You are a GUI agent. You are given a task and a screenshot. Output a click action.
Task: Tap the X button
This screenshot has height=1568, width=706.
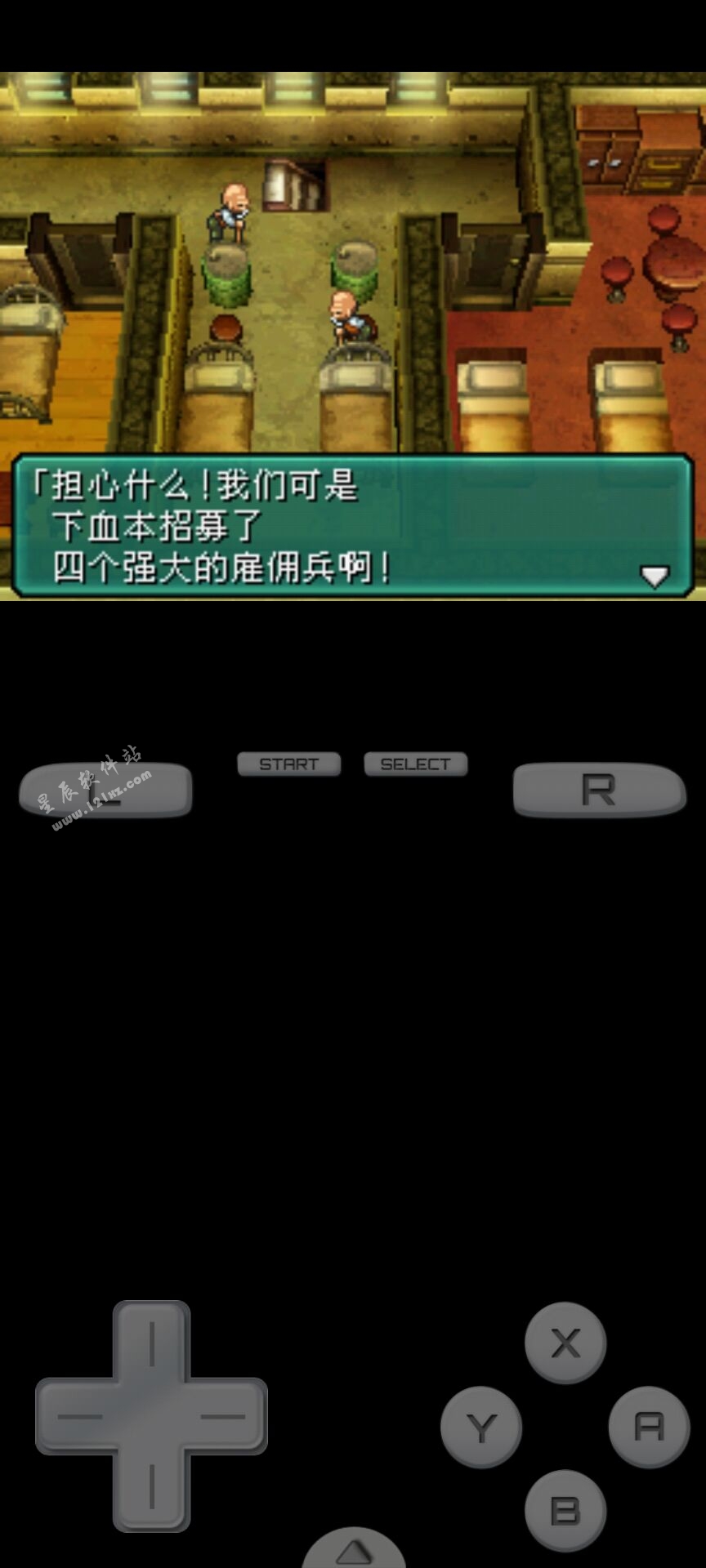pyautogui.click(x=565, y=1343)
